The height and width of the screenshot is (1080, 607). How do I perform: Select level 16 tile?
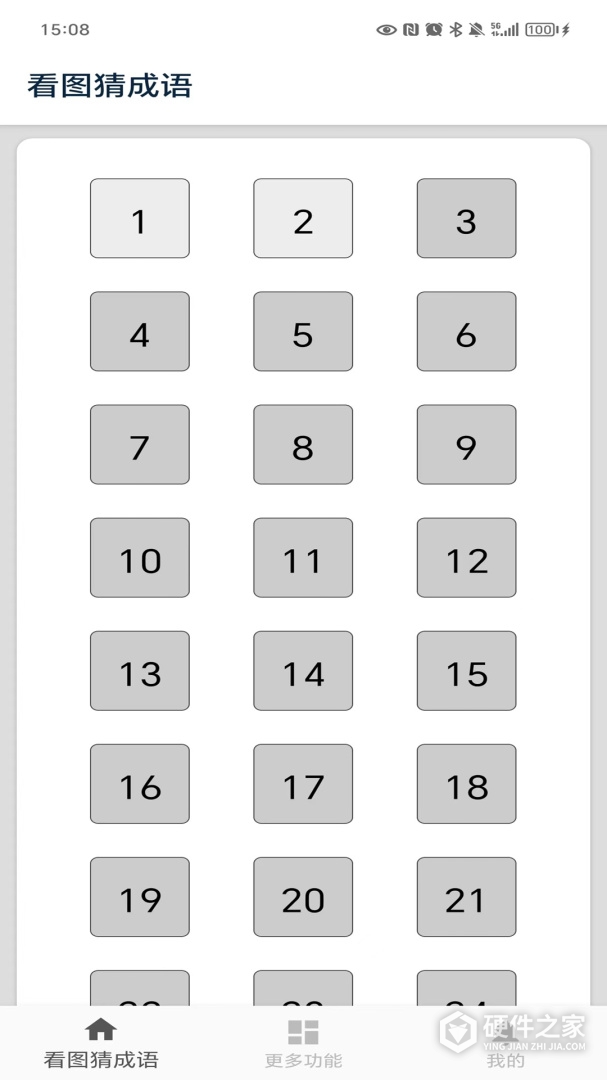(140, 783)
